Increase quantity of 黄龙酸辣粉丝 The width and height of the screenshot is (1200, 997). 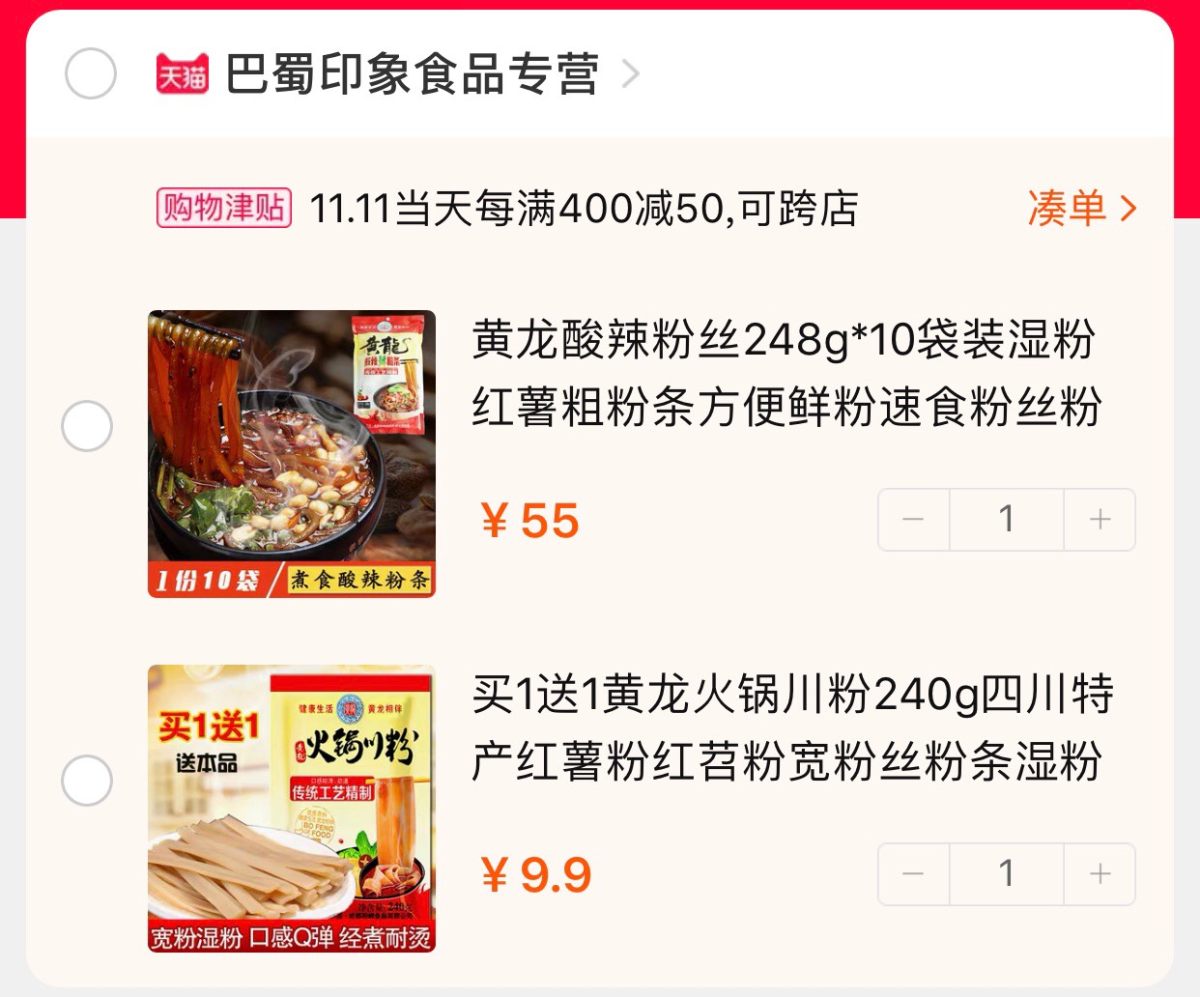pyautogui.click(x=1099, y=519)
